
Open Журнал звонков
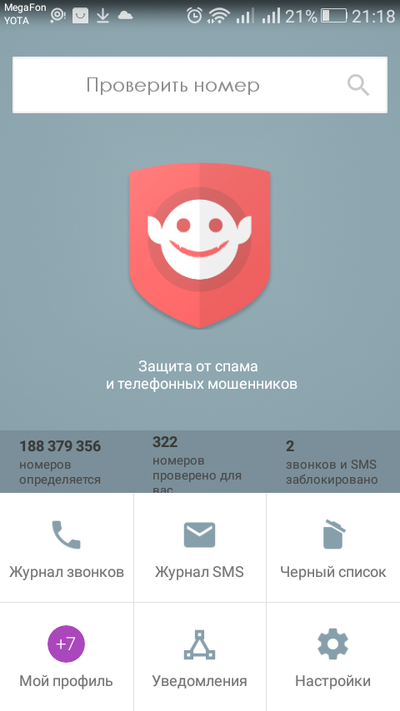(x=67, y=548)
